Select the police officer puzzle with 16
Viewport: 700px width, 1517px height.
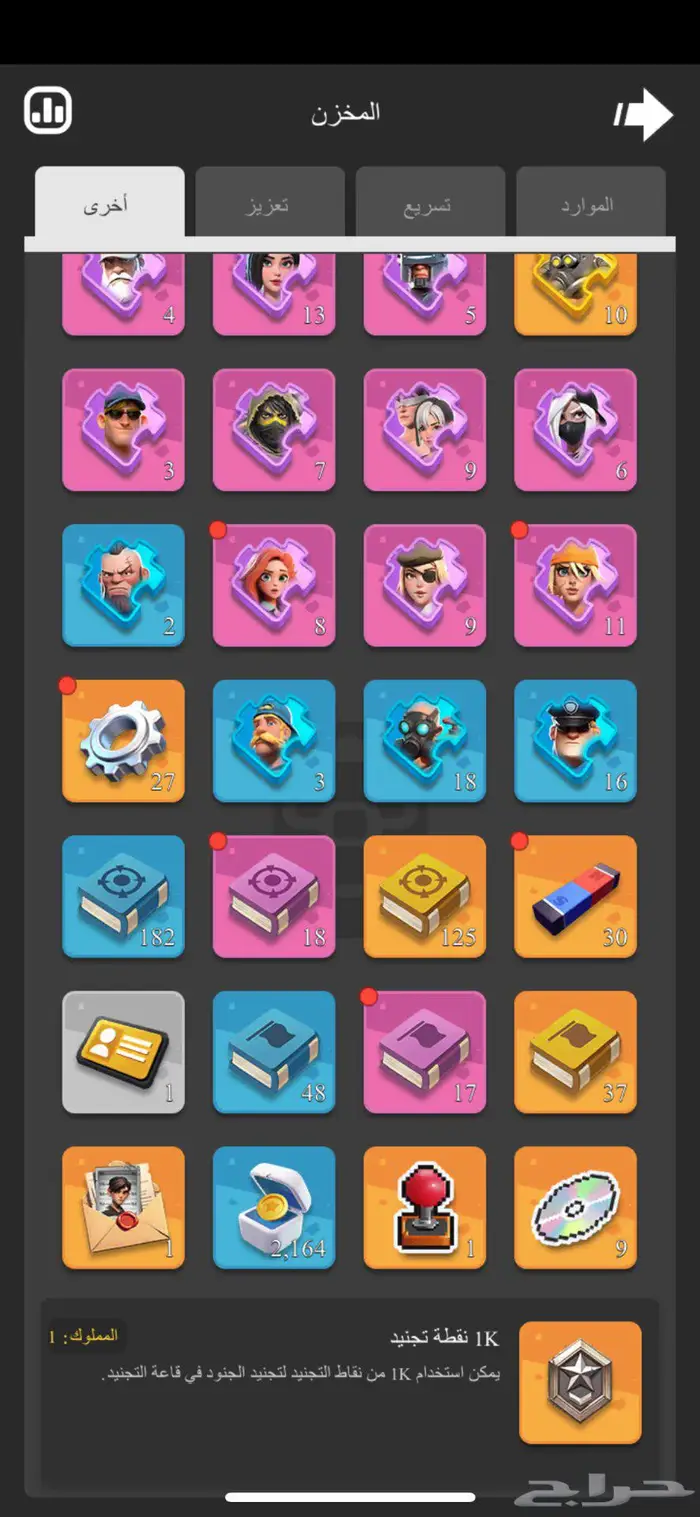tap(576, 741)
